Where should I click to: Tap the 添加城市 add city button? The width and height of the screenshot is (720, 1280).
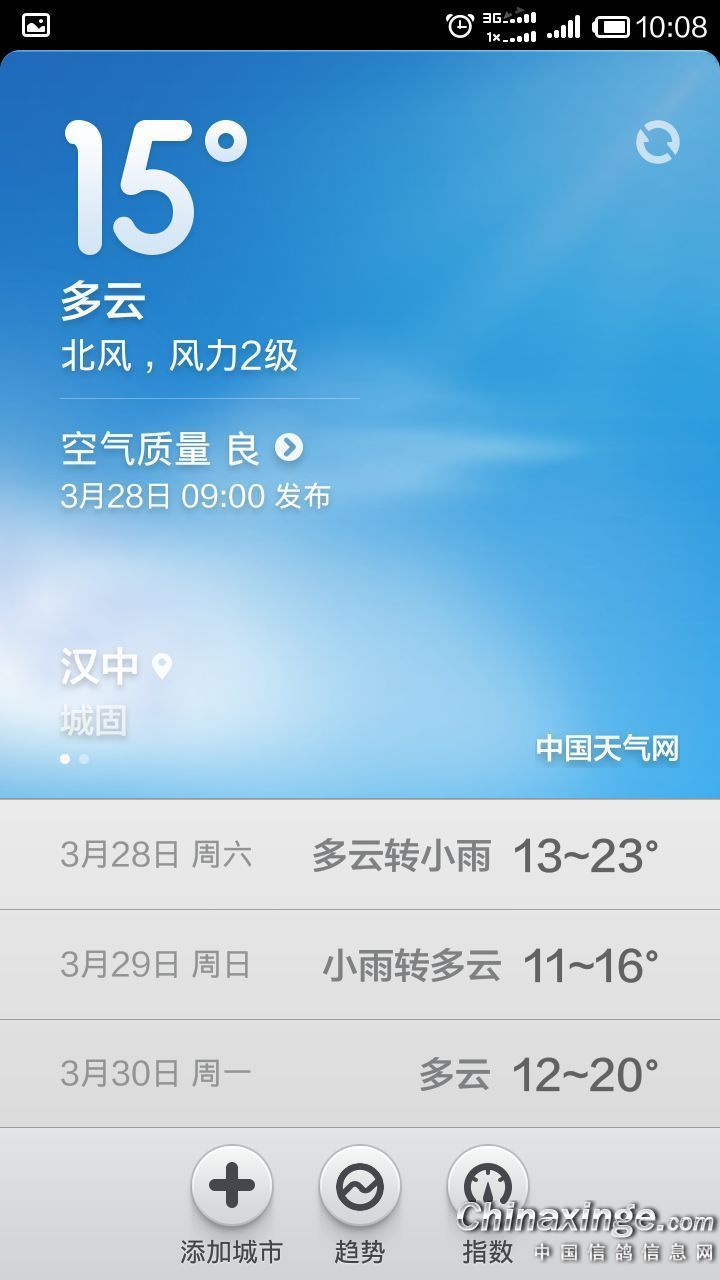[x=232, y=1187]
